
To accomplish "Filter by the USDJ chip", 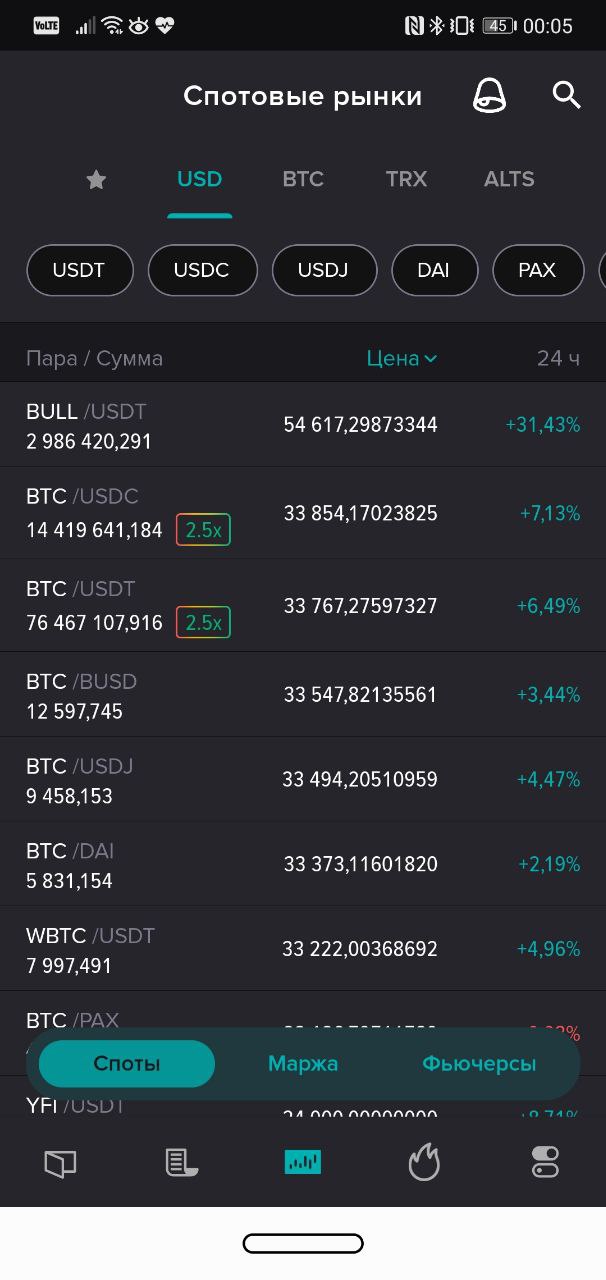I will [x=324, y=270].
